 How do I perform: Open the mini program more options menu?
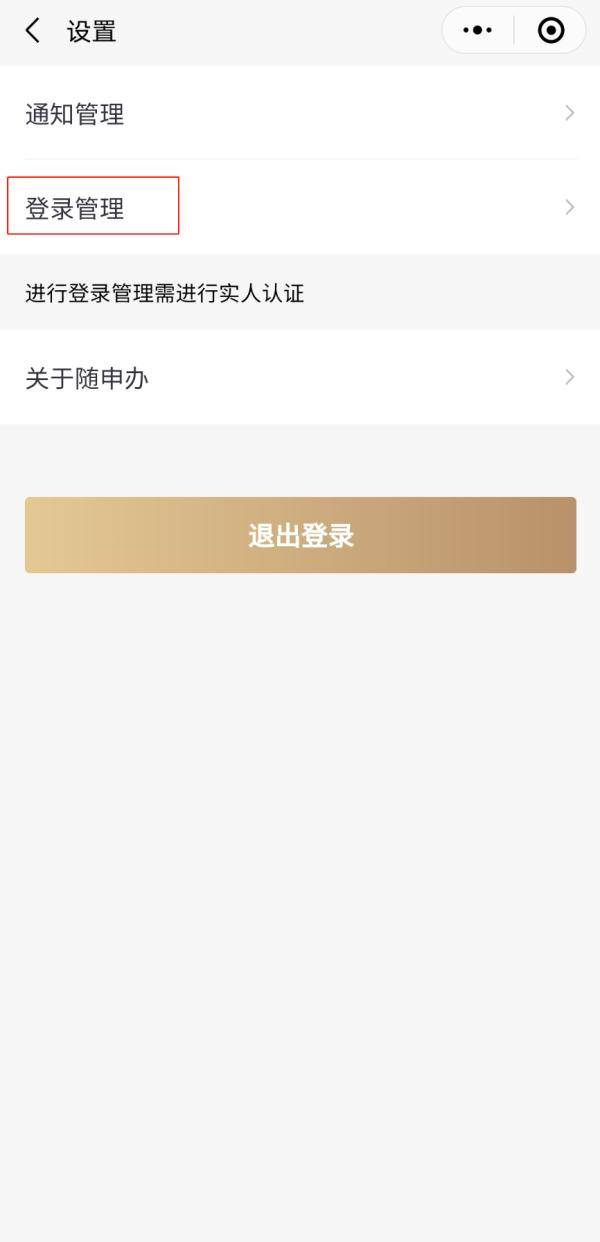coord(478,31)
